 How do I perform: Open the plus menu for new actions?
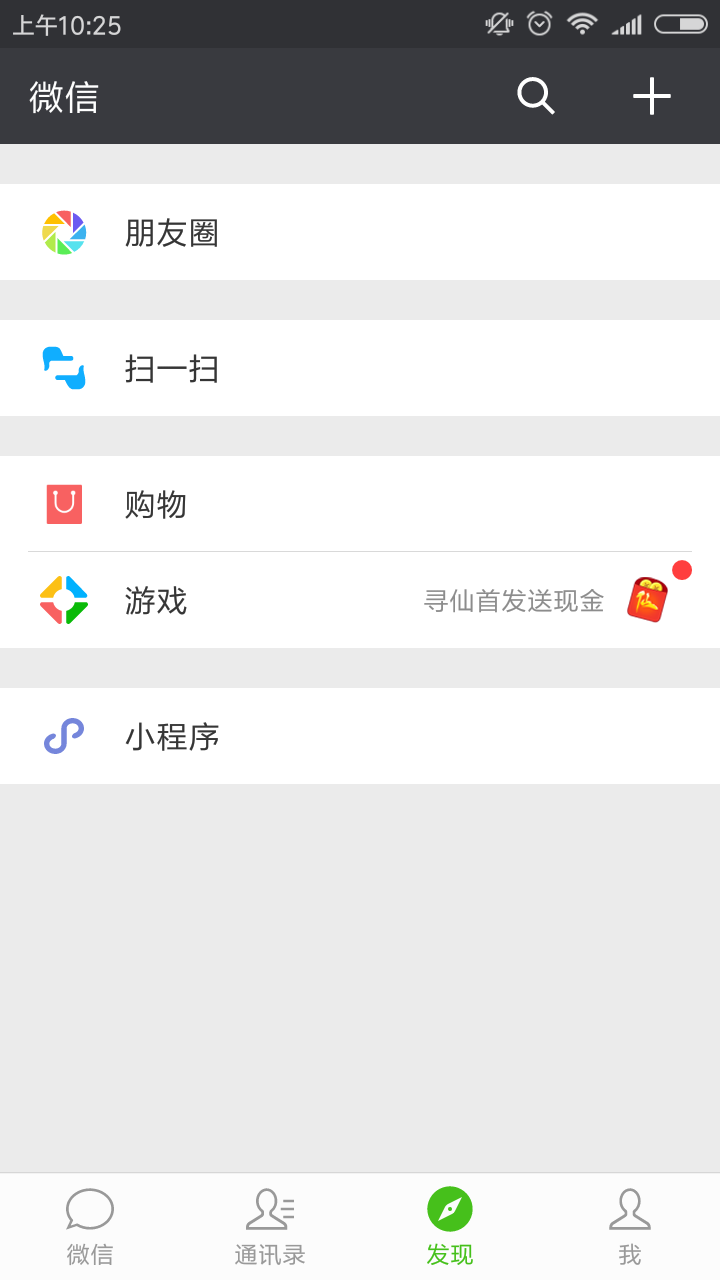(x=652, y=96)
